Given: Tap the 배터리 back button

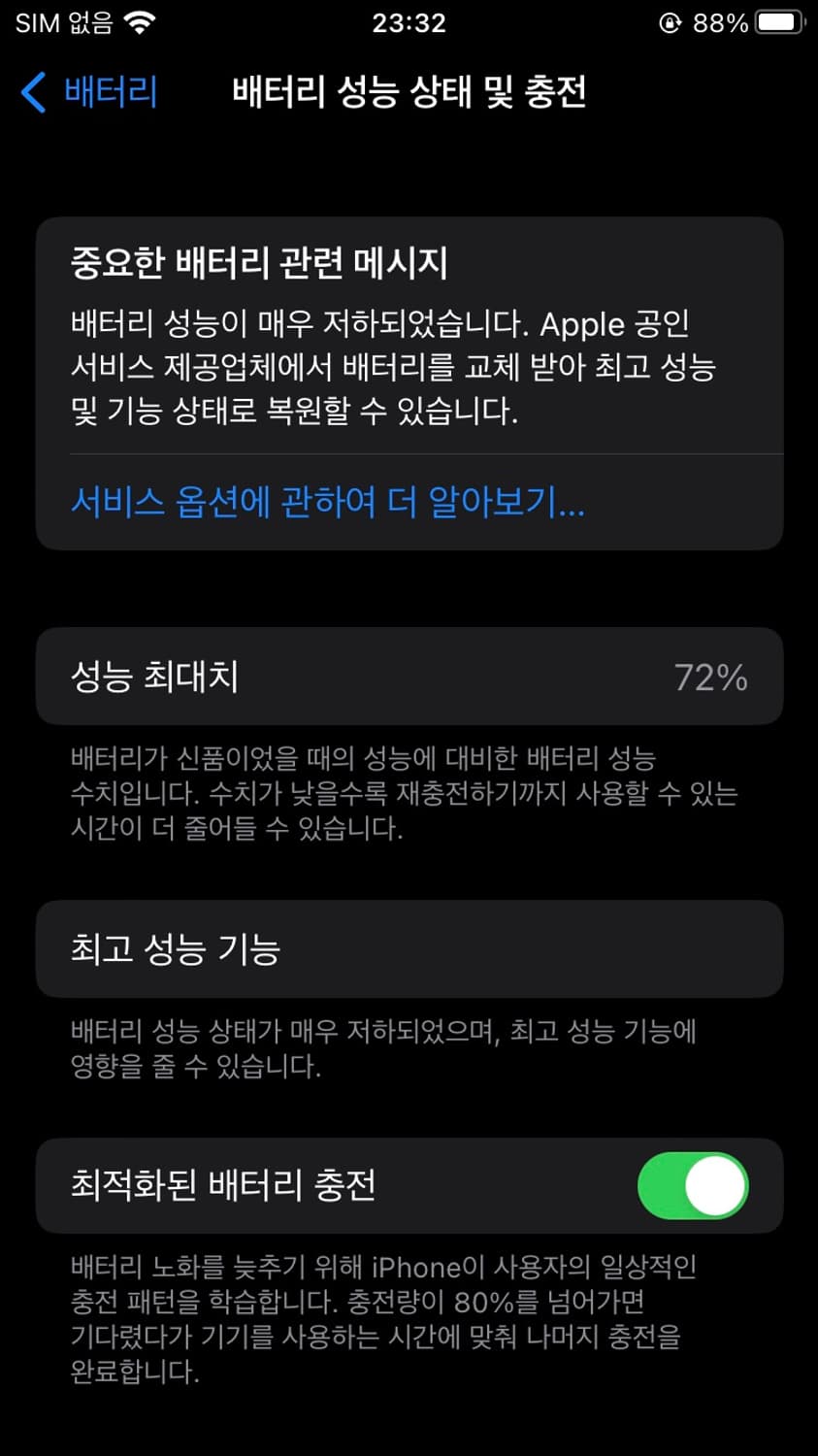Looking at the screenshot, I should pyautogui.click(x=87, y=92).
